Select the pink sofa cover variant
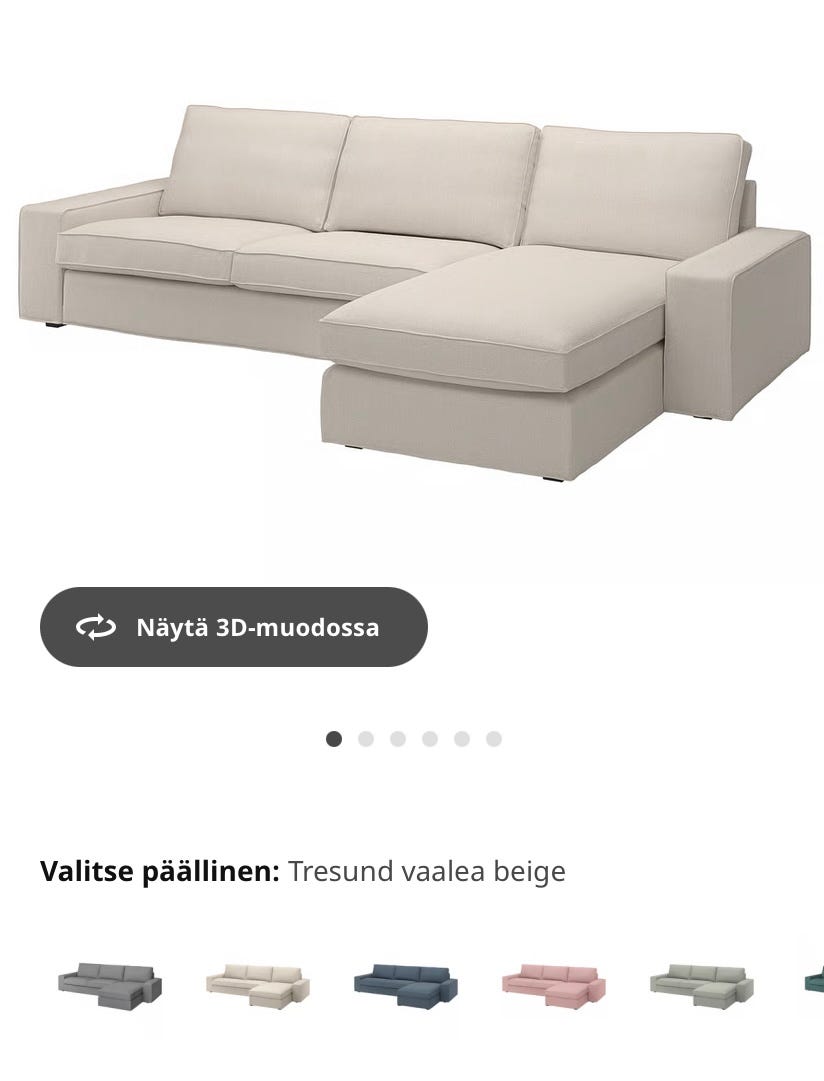The height and width of the screenshot is (1081, 824). [x=552, y=985]
